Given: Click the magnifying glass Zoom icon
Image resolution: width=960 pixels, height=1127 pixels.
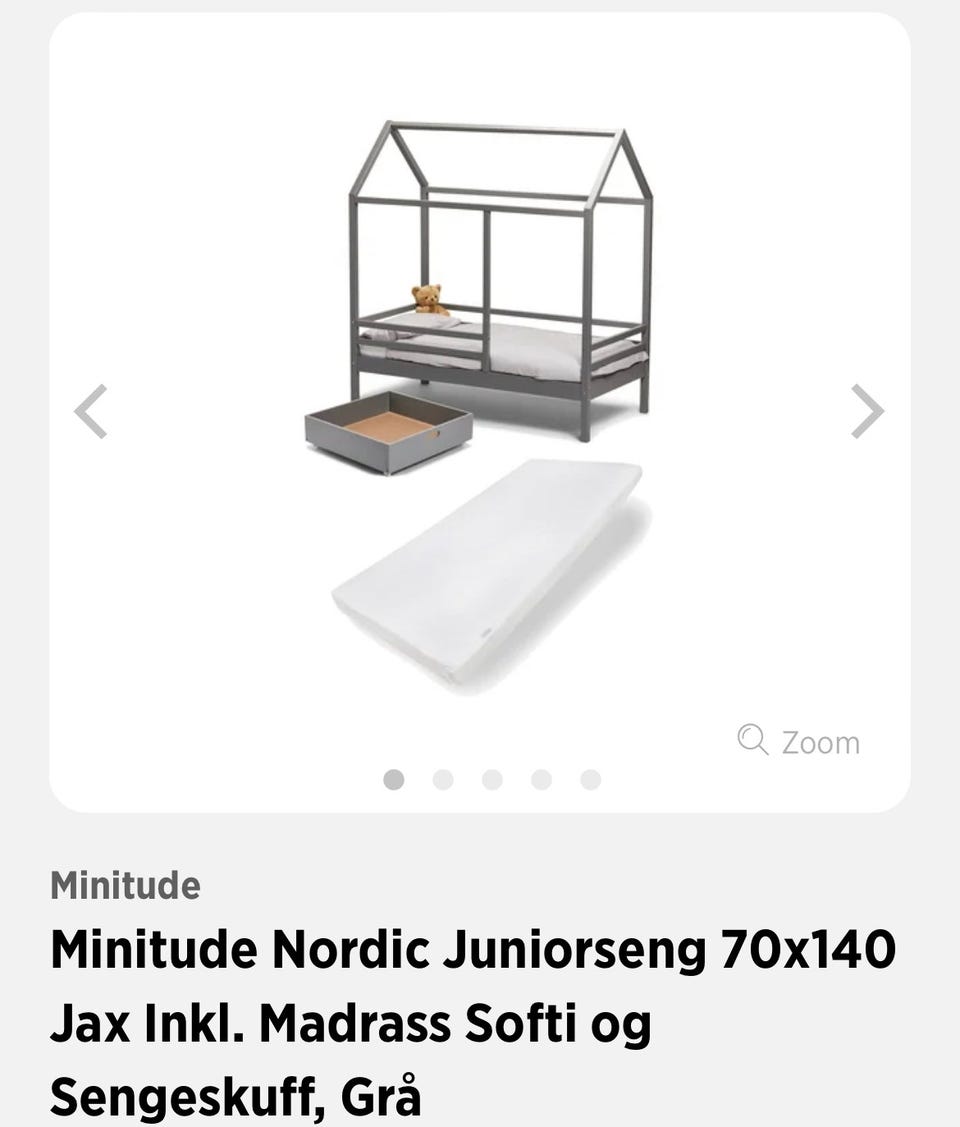Looking at the screenshot, I should [751, 741].
